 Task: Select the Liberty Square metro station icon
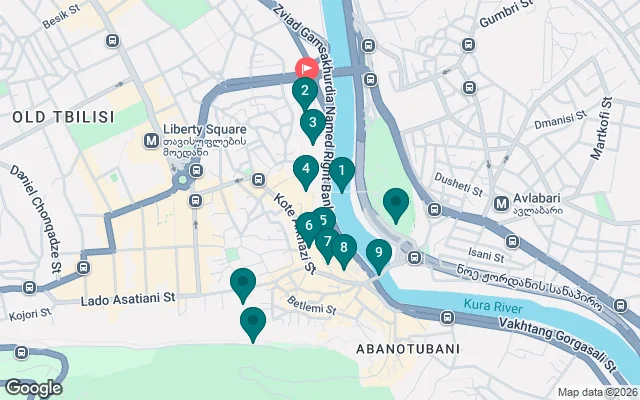[151, 140]
